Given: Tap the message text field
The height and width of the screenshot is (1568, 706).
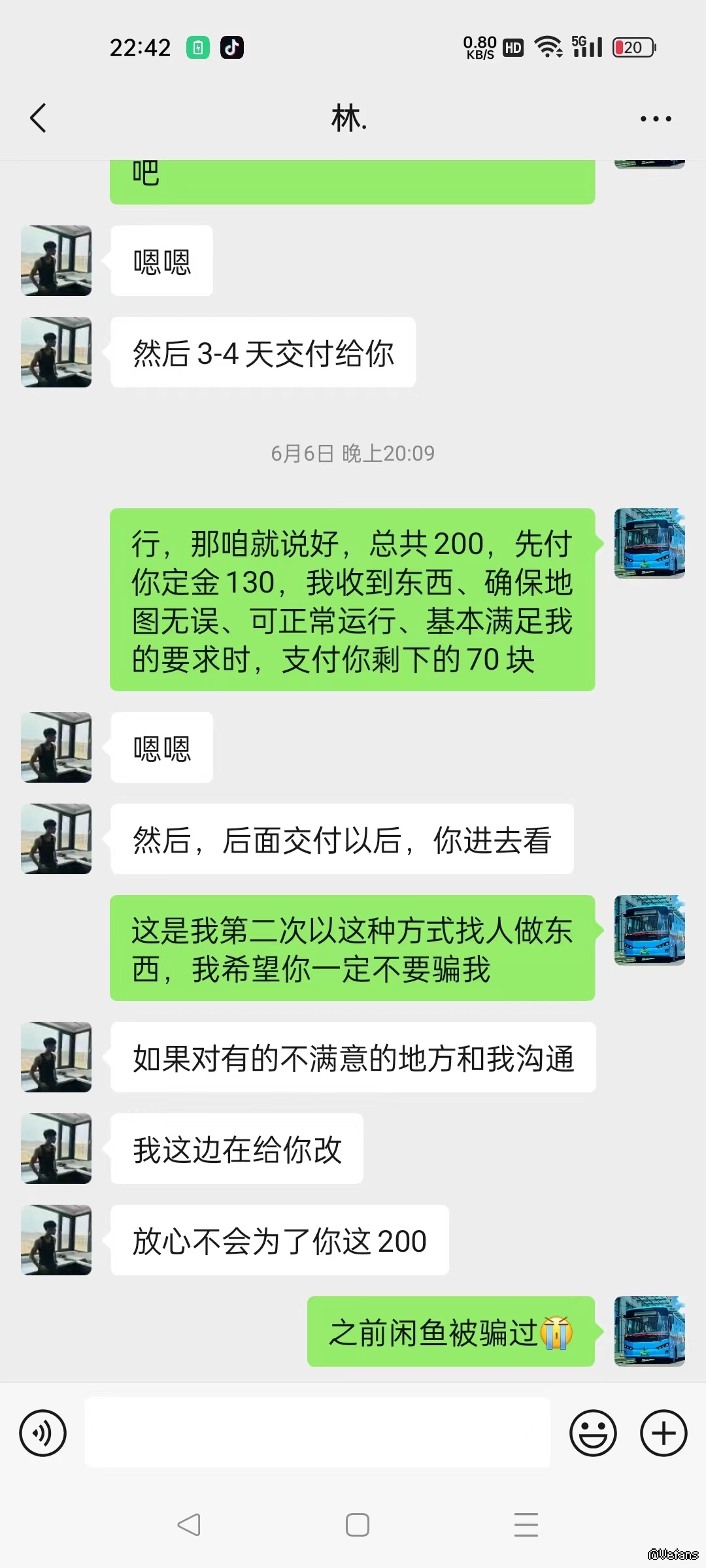Looking at the screenshot, I should point(318,1432).
